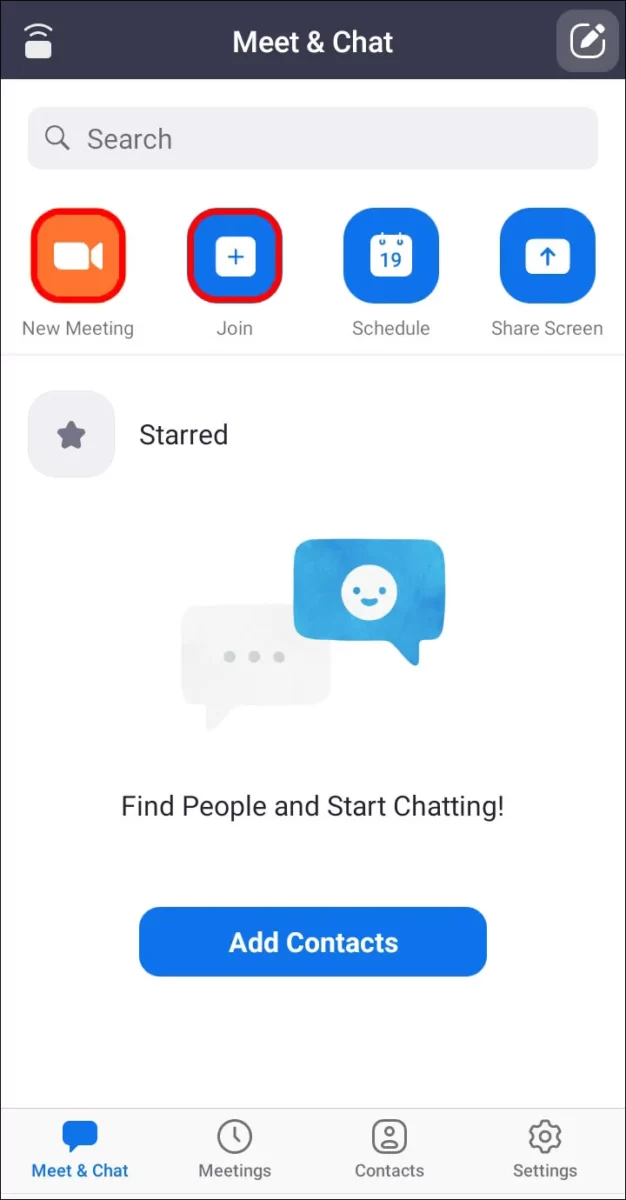This screenshot has width=626, height=1200.
Task: Start a New Meeting
Action: click(x=78, y=256)
